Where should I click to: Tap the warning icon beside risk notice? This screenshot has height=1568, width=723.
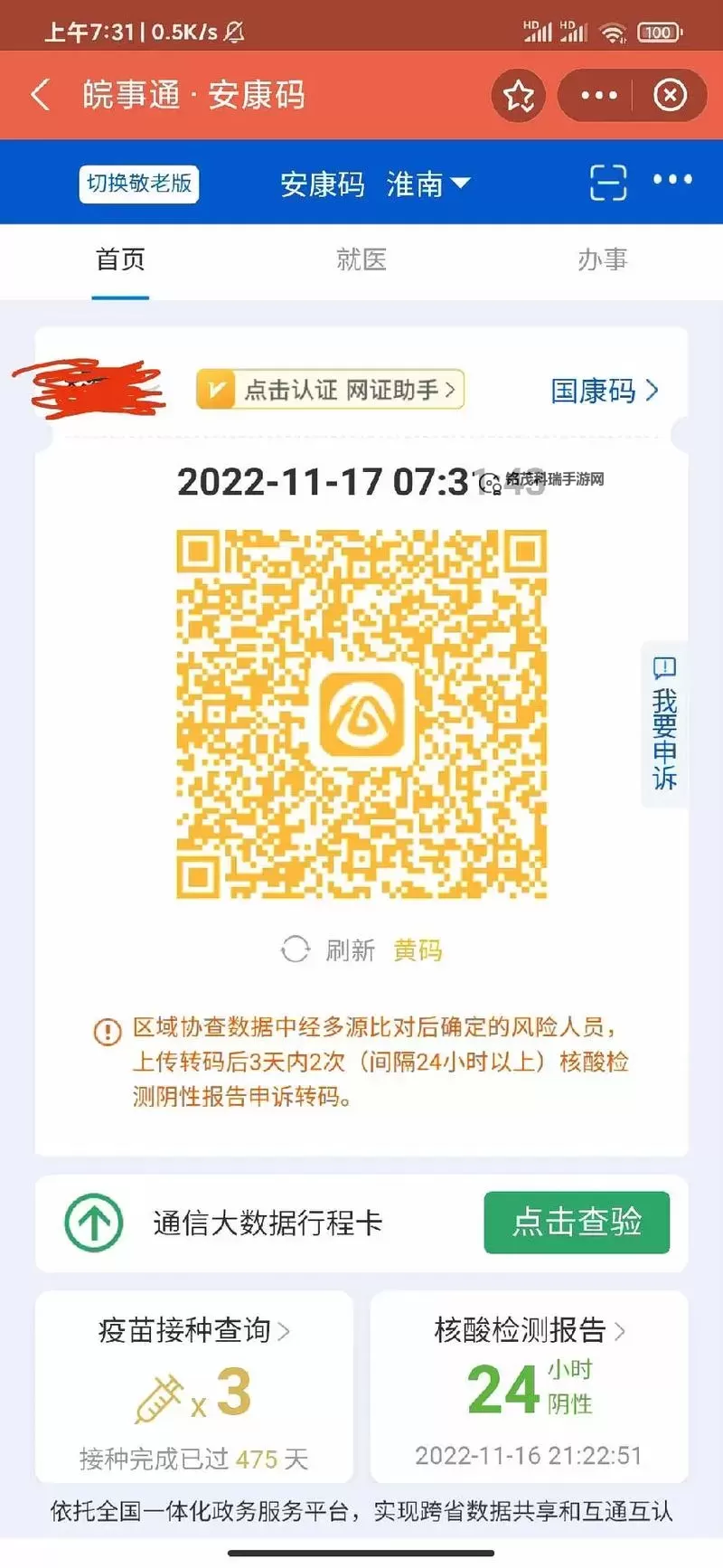(107, 1032)
